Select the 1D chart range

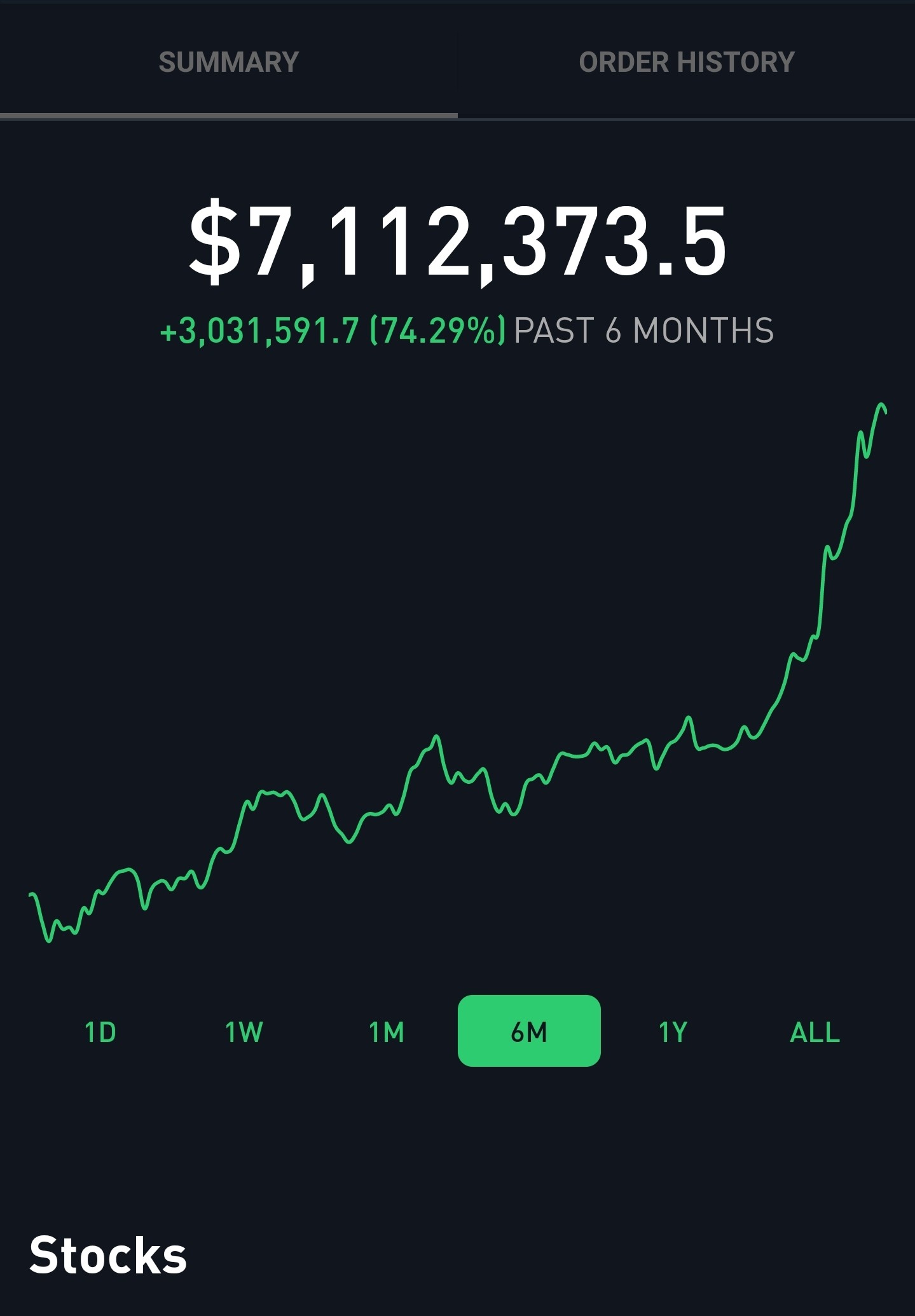point(100,1032)
